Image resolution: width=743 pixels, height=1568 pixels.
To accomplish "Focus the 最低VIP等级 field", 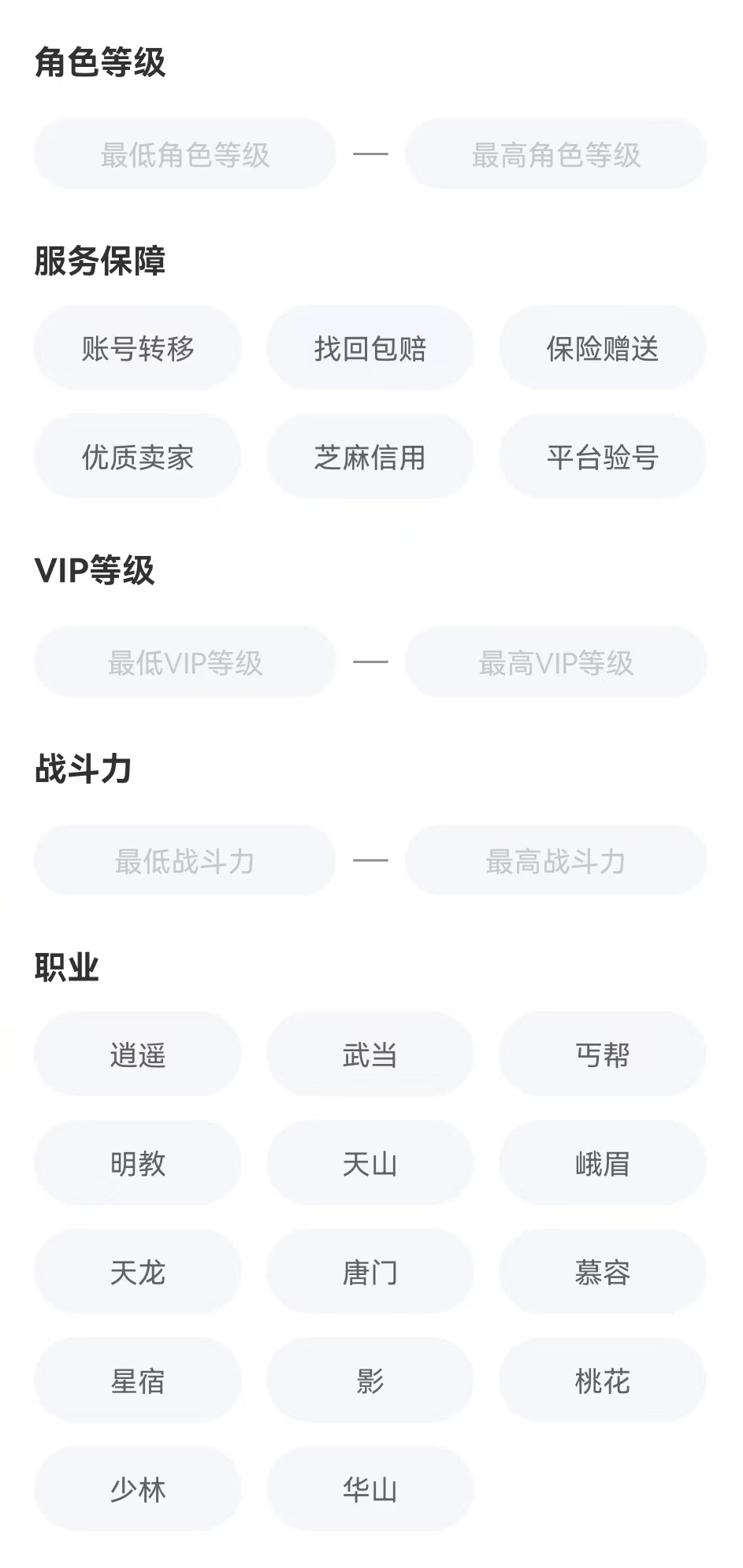I will pos(185,662).
